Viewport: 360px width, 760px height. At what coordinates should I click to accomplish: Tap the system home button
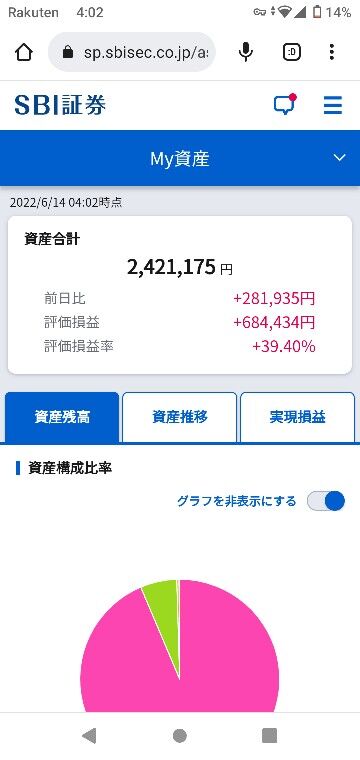coord(180,736)
